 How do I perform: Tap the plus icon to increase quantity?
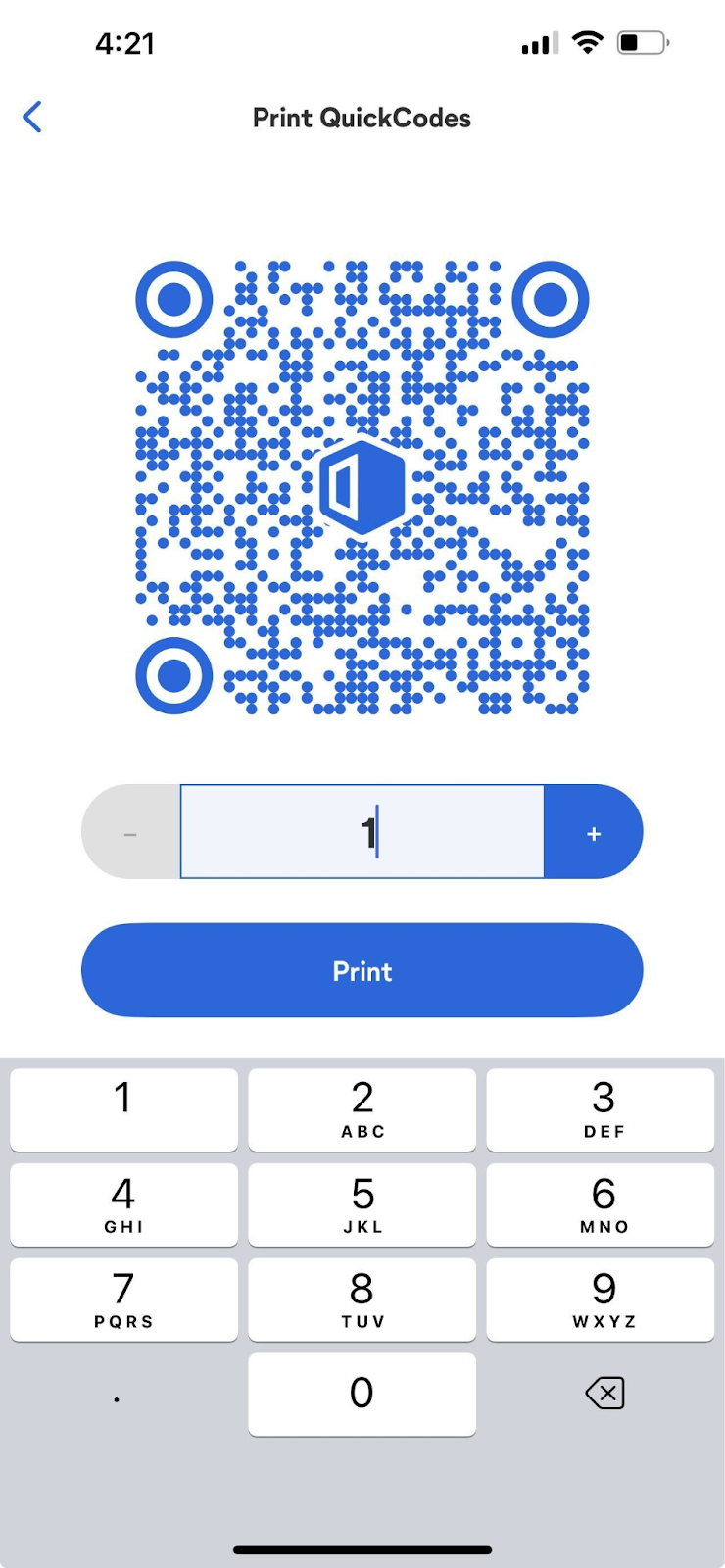point(594,831)
